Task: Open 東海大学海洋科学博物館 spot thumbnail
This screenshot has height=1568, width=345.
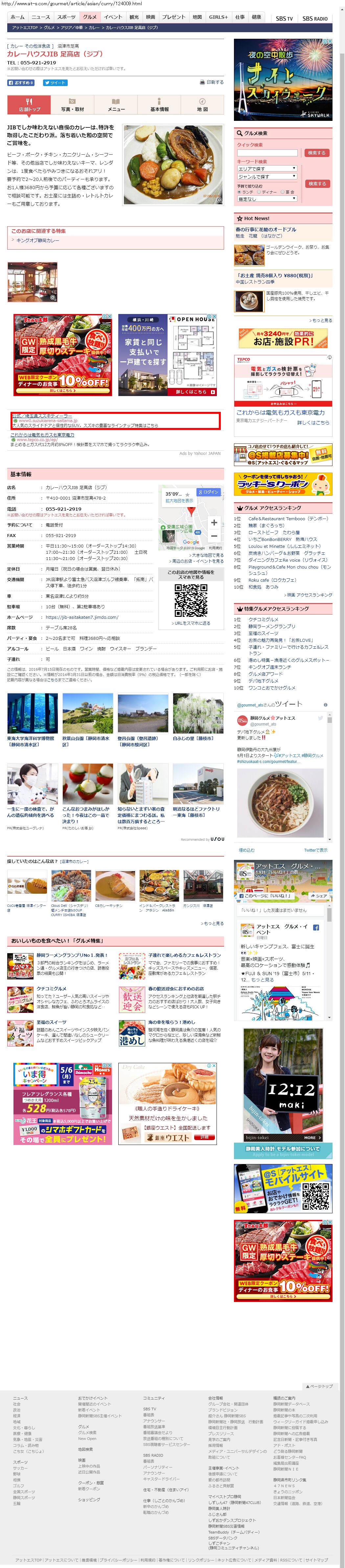Action: pos(32,714)
